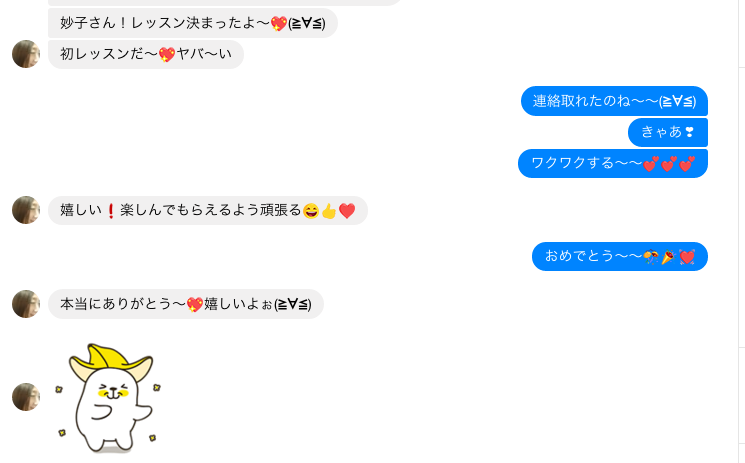
Task: Open the dancing banana-hat character sticker
Action: click(x=108, y=396)
